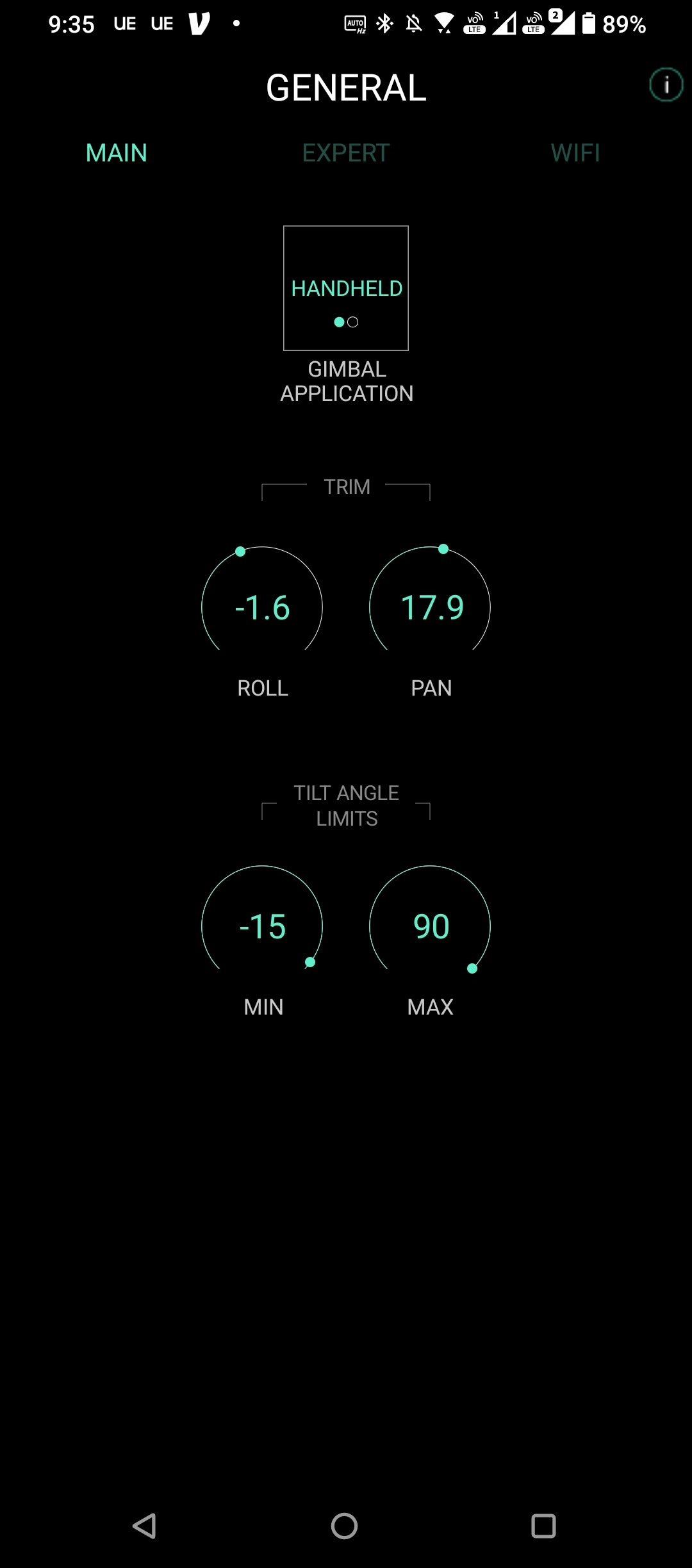Screen dimensions: 692x1568
Task: Tap the MAX tilt angle dial
Action: (430, 920)
